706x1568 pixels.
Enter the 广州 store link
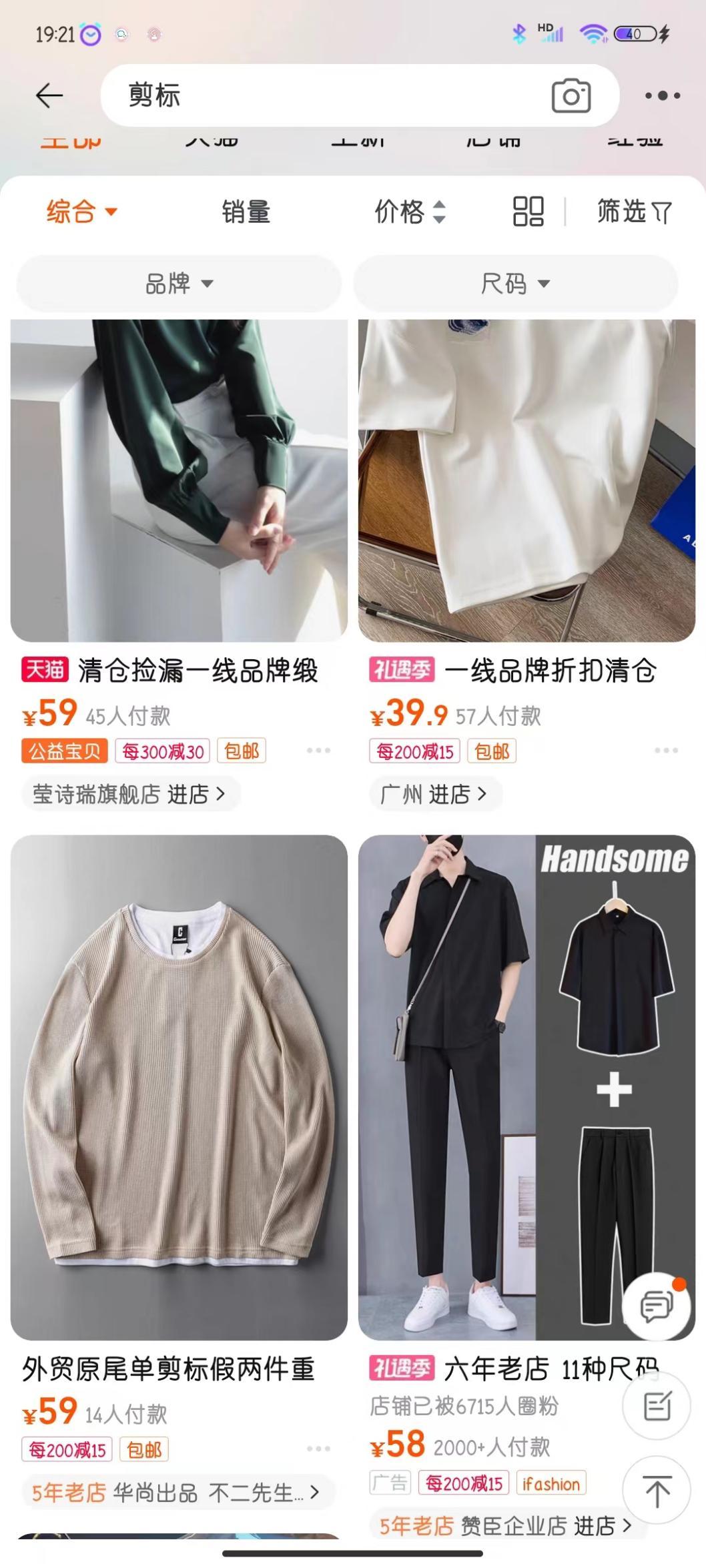point(434,794)
